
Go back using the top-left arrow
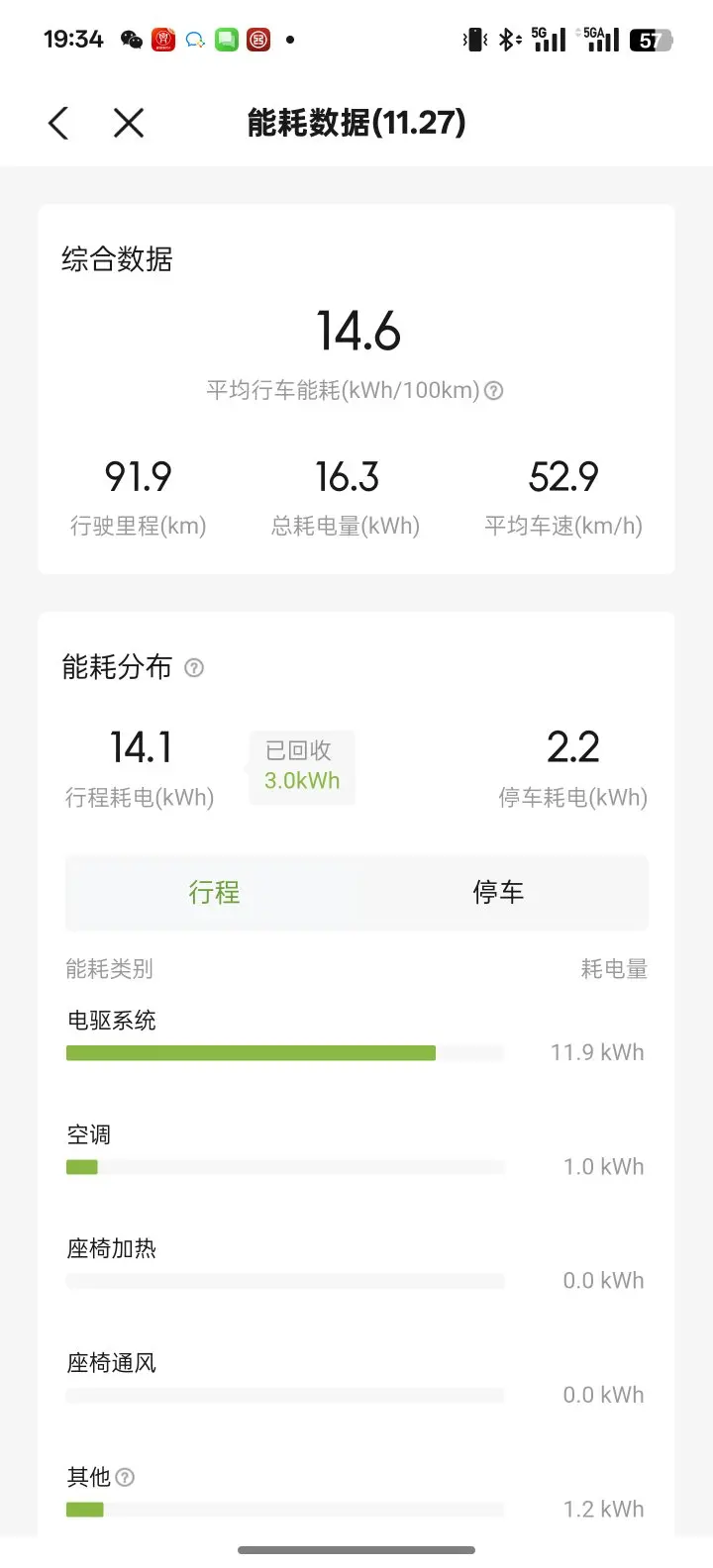59,124
